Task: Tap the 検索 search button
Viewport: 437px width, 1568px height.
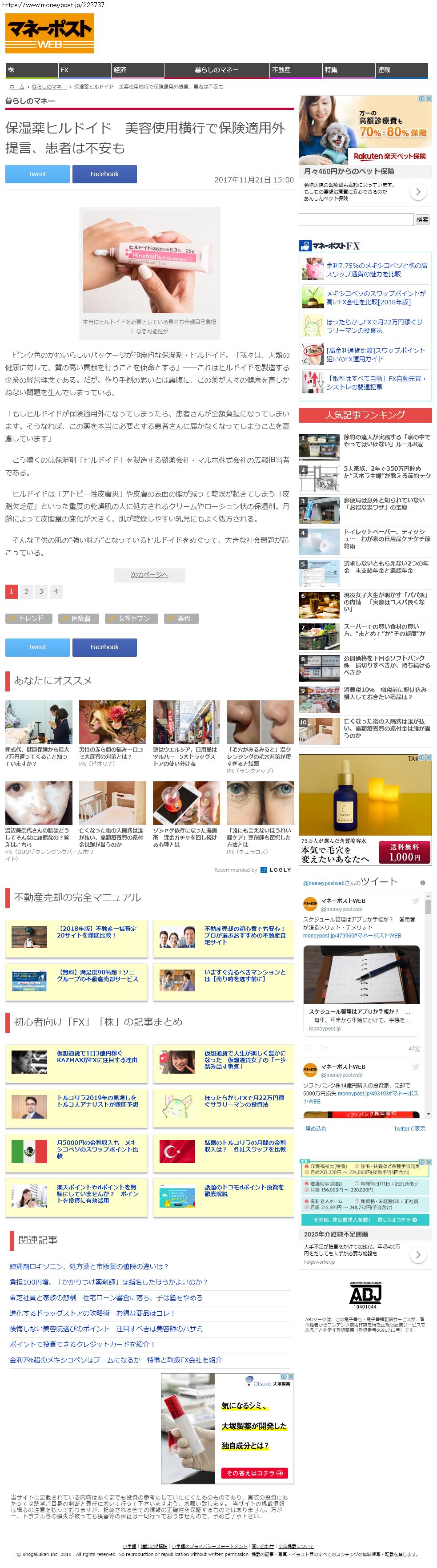Action: click(422, 219)
